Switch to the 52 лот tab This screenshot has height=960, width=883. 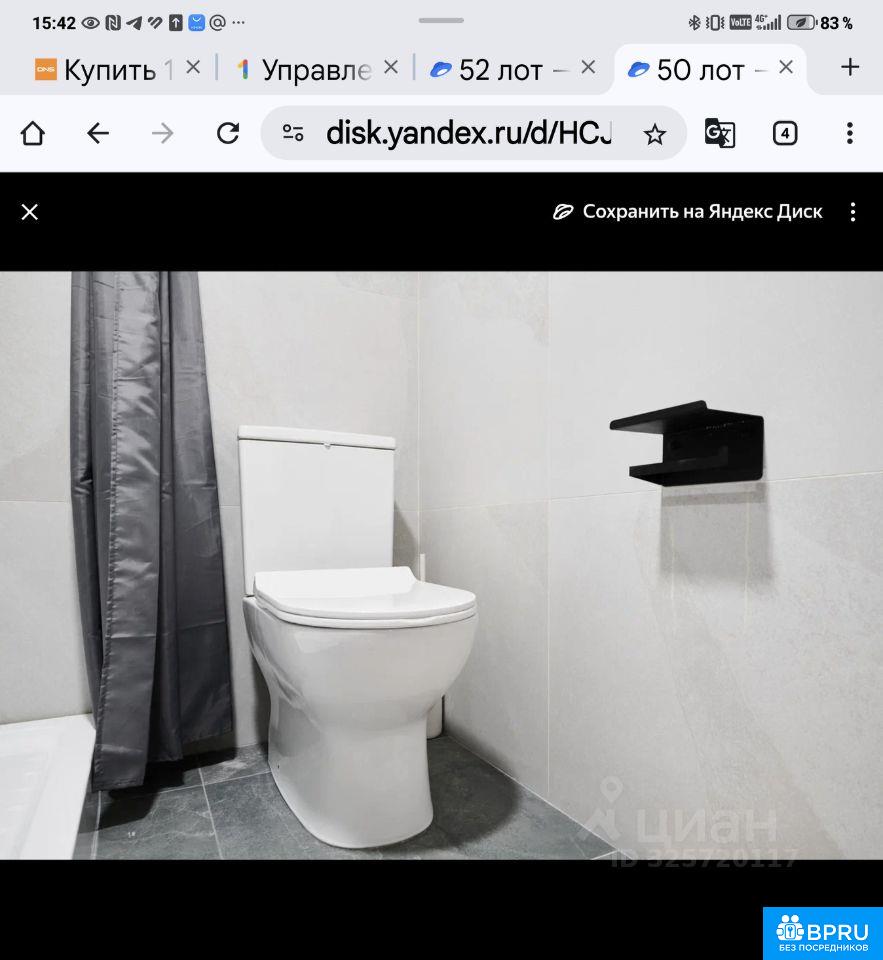coord(500,69)
